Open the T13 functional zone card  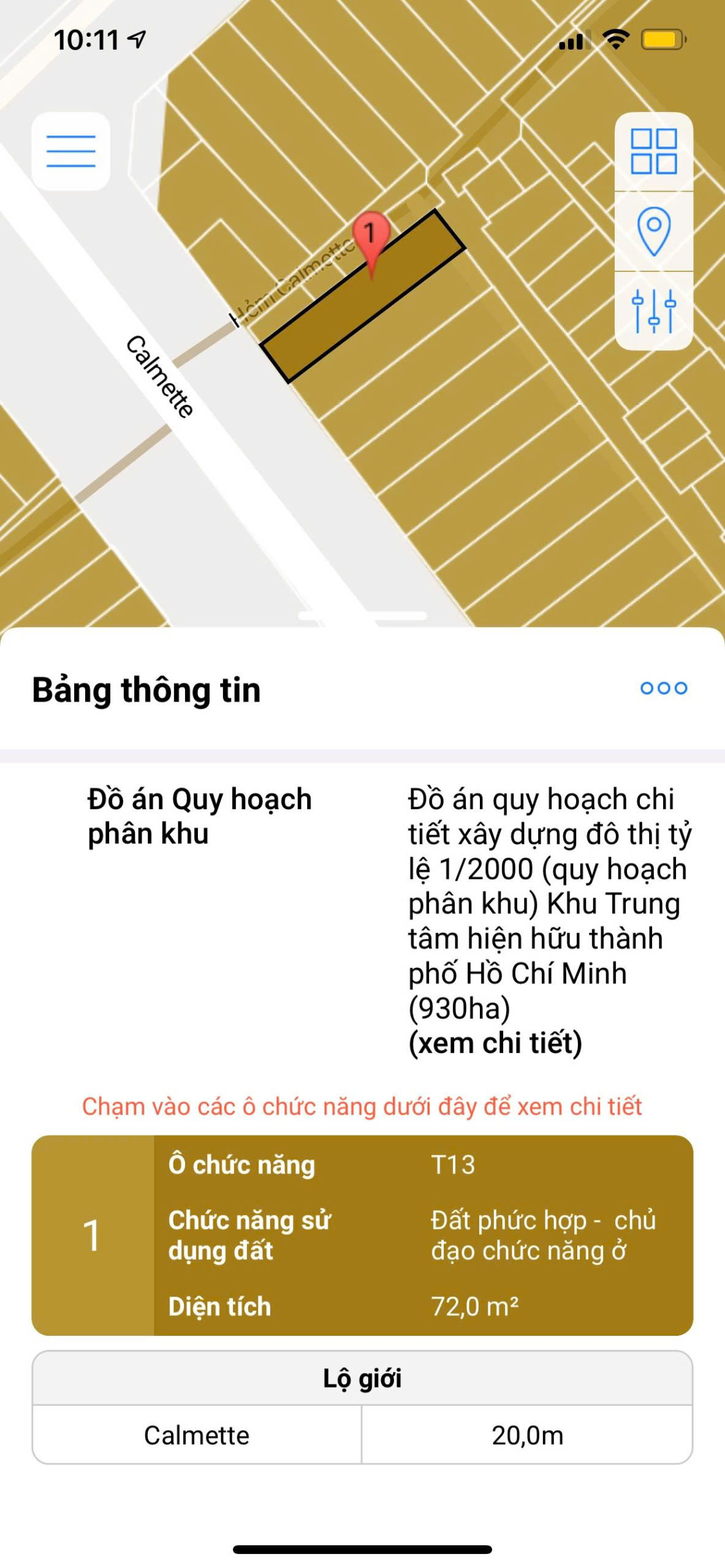click(x=362, y=1235)
